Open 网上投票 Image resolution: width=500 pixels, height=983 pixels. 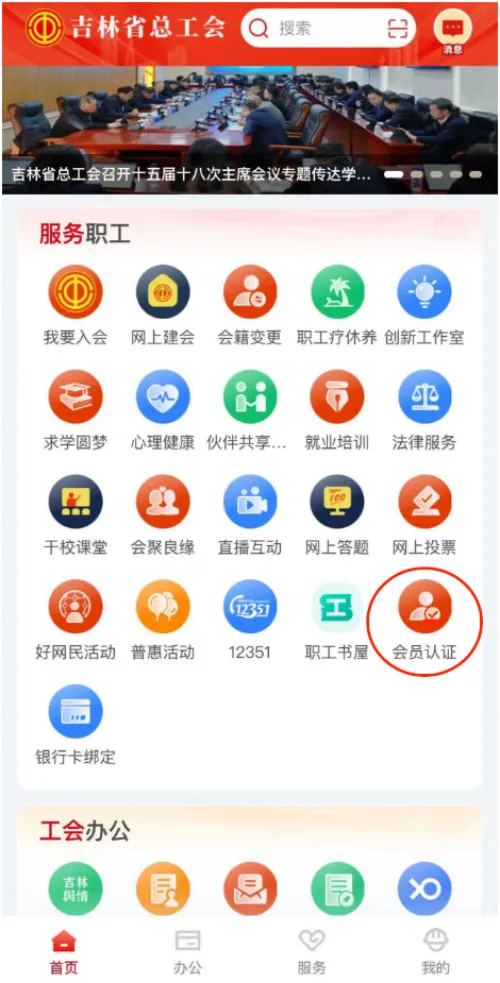coord(424,515)
